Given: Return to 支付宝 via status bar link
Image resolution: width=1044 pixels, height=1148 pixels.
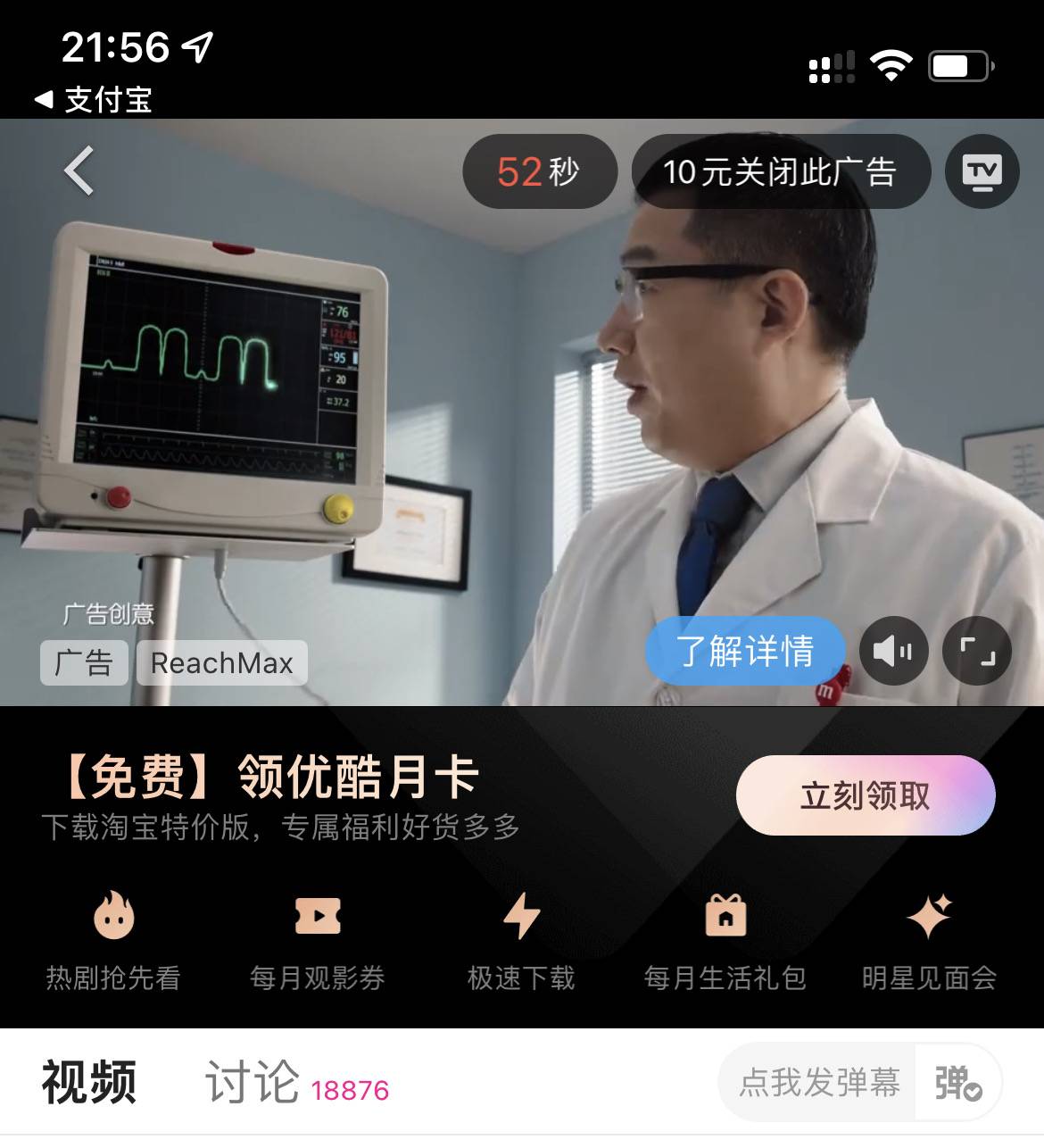Looking at the screenshot, I should coord(94,99).
